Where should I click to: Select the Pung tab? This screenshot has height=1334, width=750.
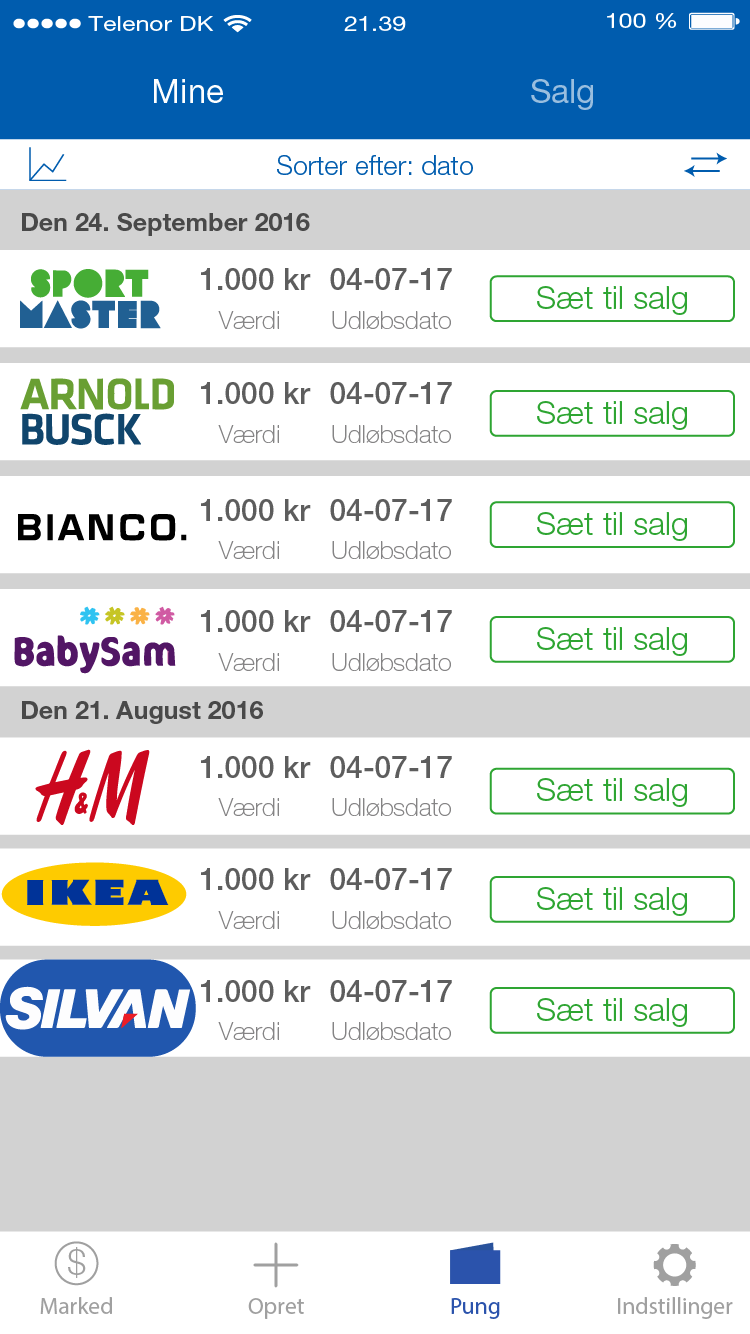coord(475,1281)
